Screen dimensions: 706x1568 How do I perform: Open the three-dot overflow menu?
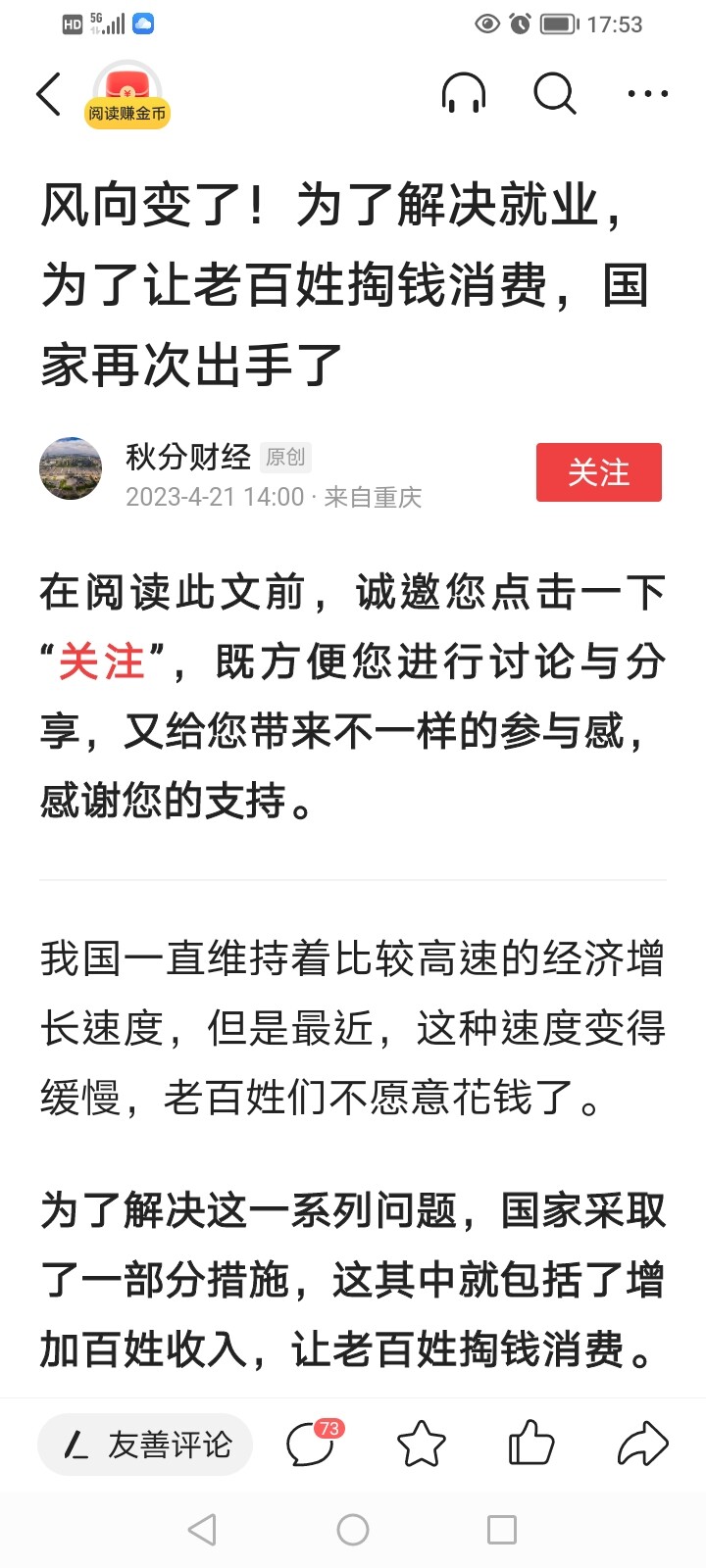[648, 94]
